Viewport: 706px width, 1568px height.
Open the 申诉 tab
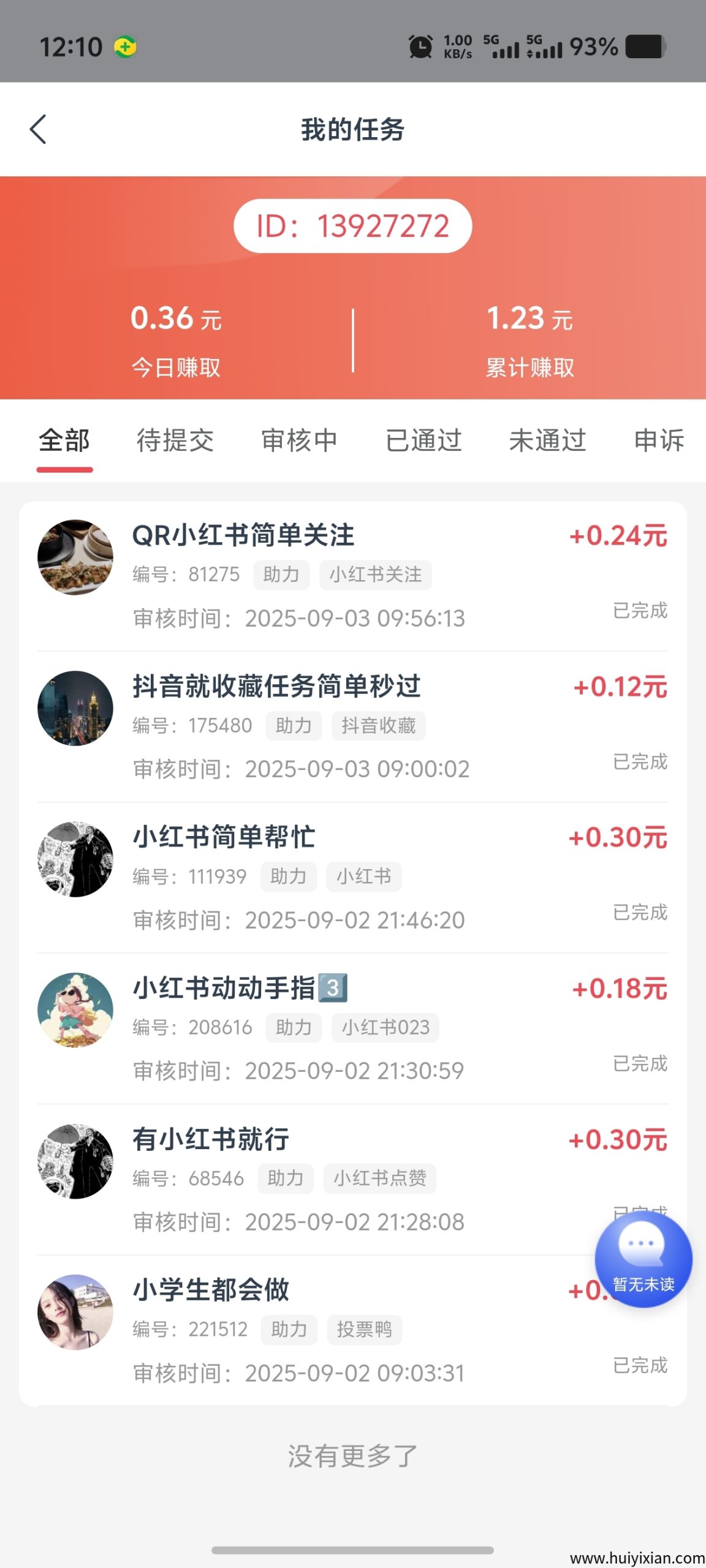(x=659, y=441)
